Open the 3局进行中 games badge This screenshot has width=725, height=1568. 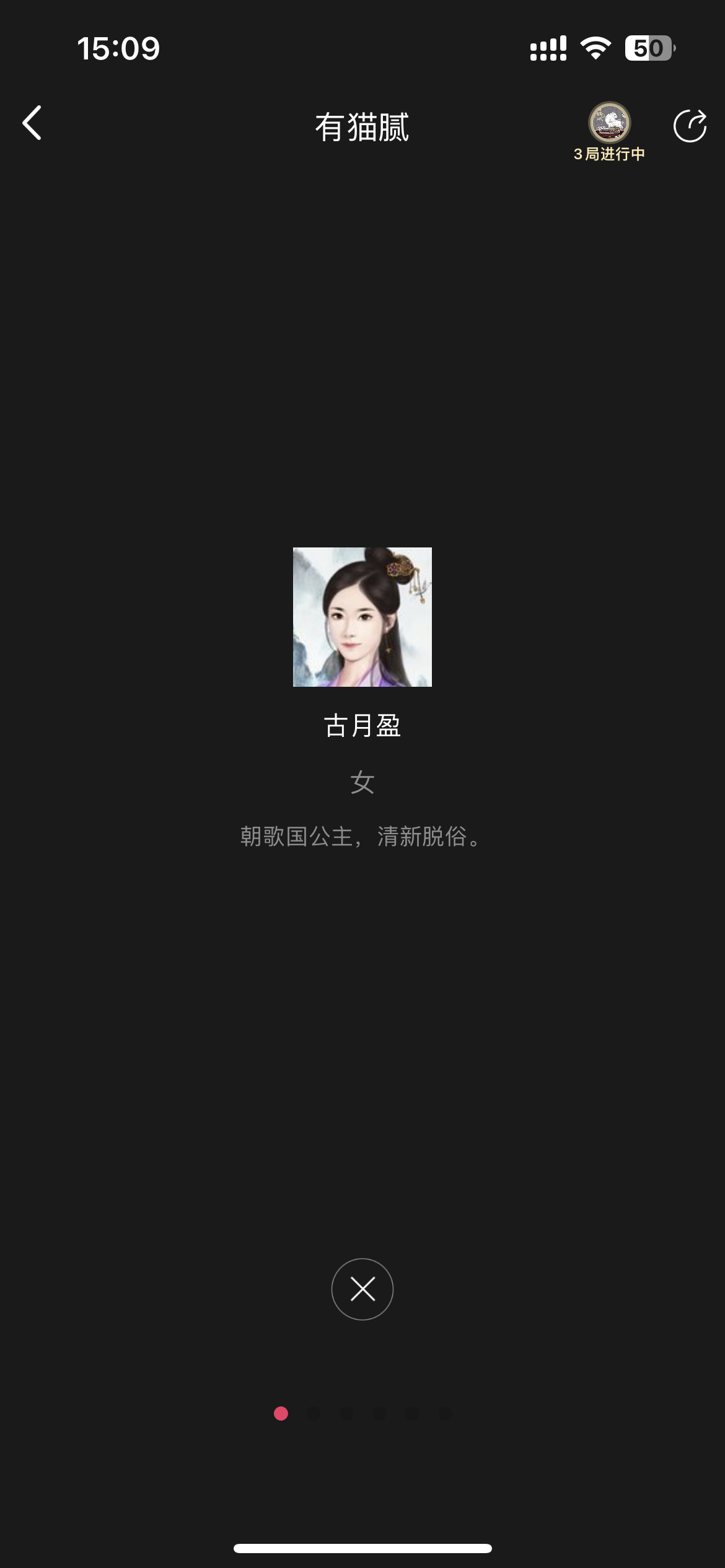(x=609, y=131)
